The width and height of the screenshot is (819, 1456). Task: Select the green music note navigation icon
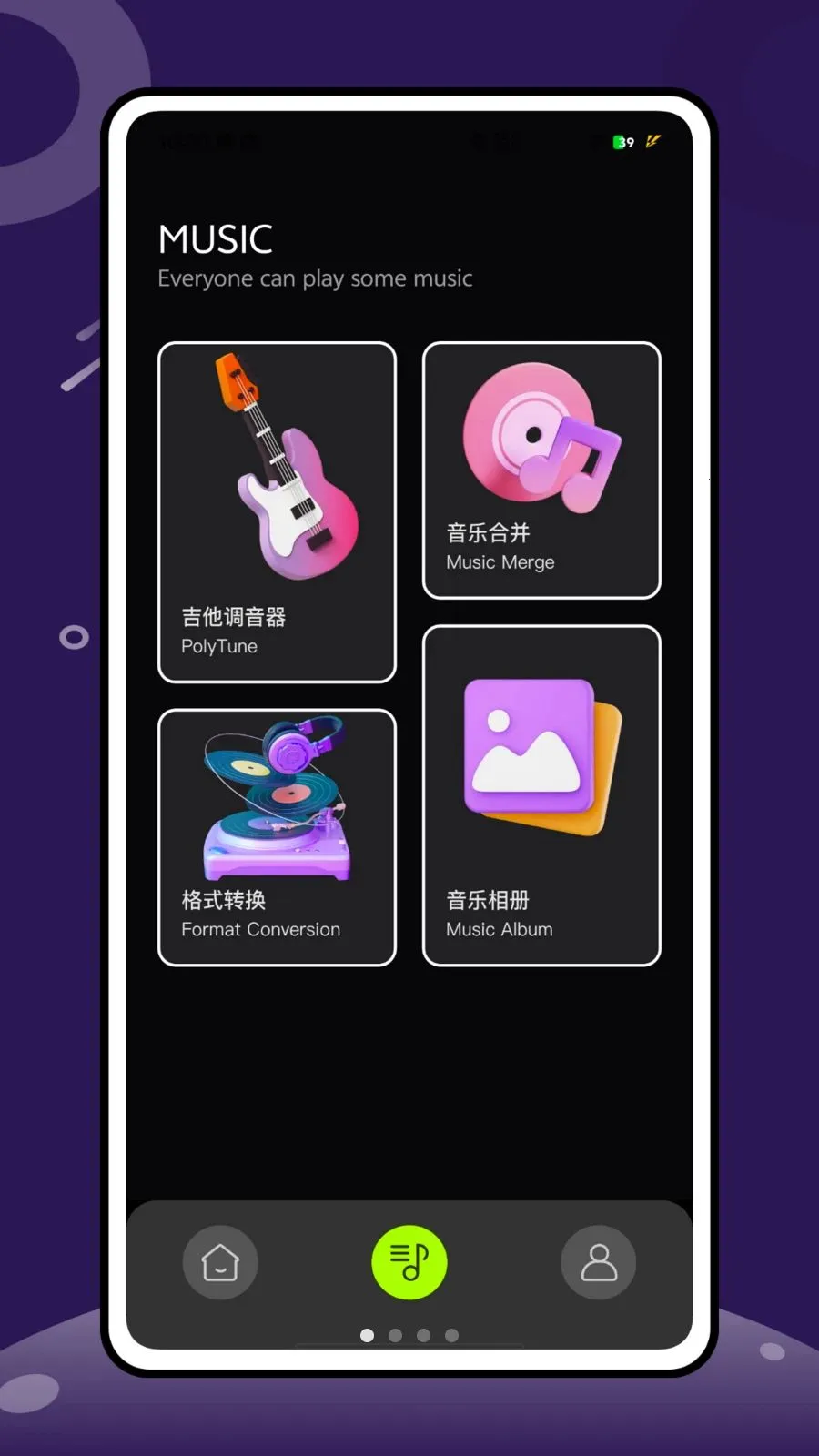(409, 1263)
